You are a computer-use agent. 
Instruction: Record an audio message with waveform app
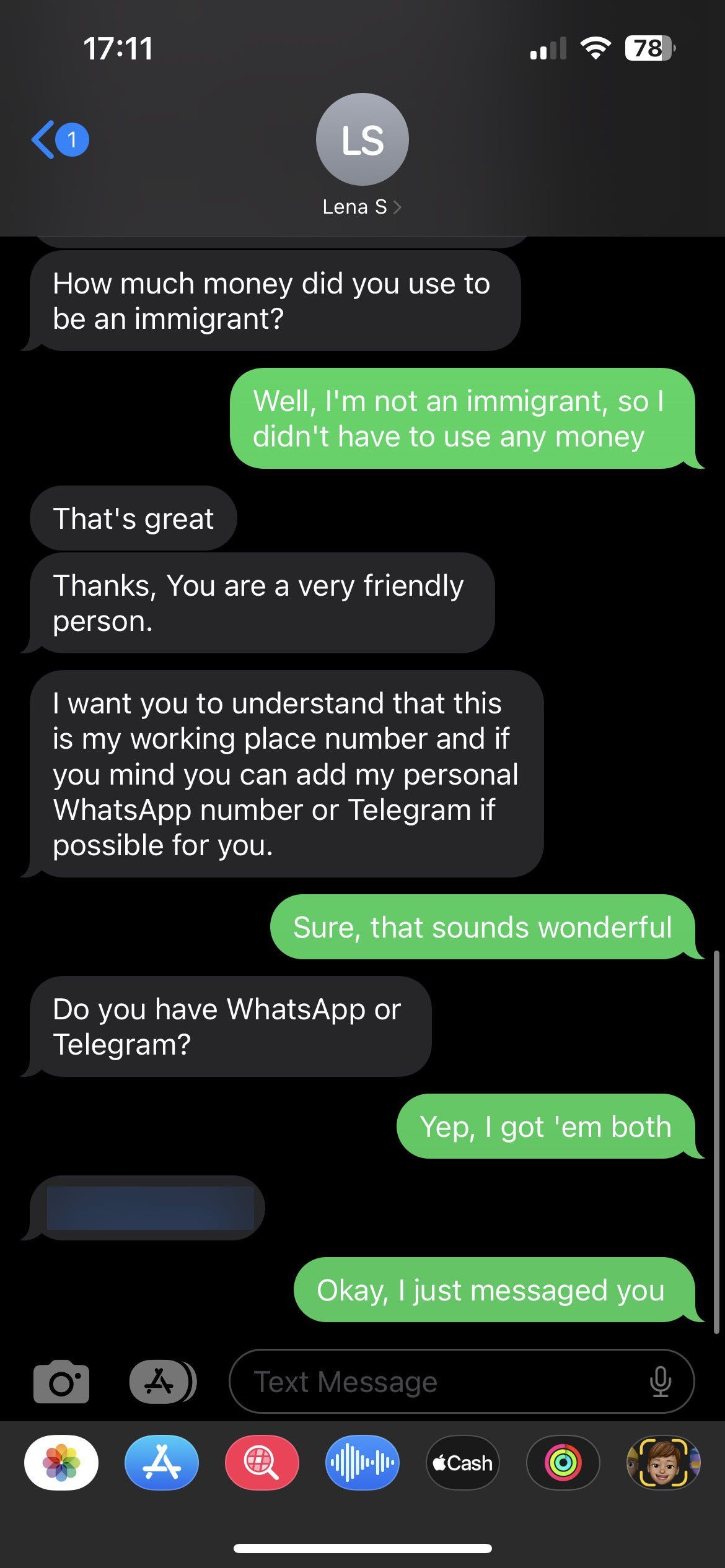click(x=362, y=1463)
